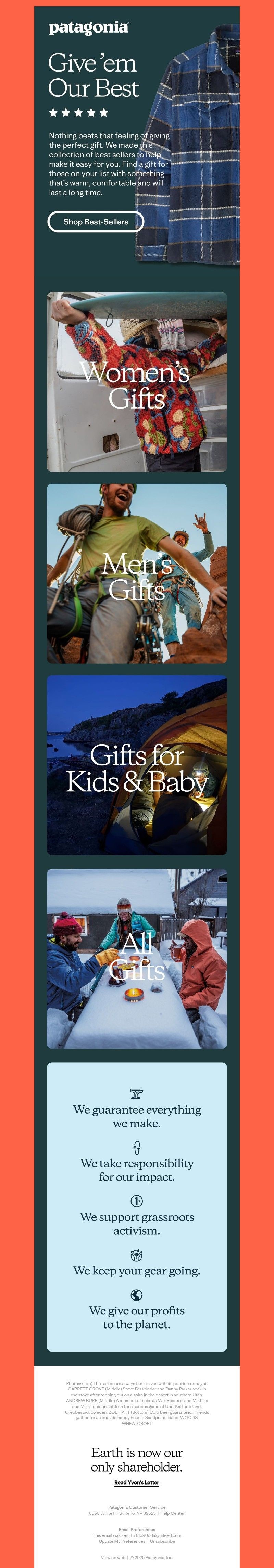Tap the Shop Best-Sellers button
Screen dimensions: 274x1568
(x=96, y=222)
